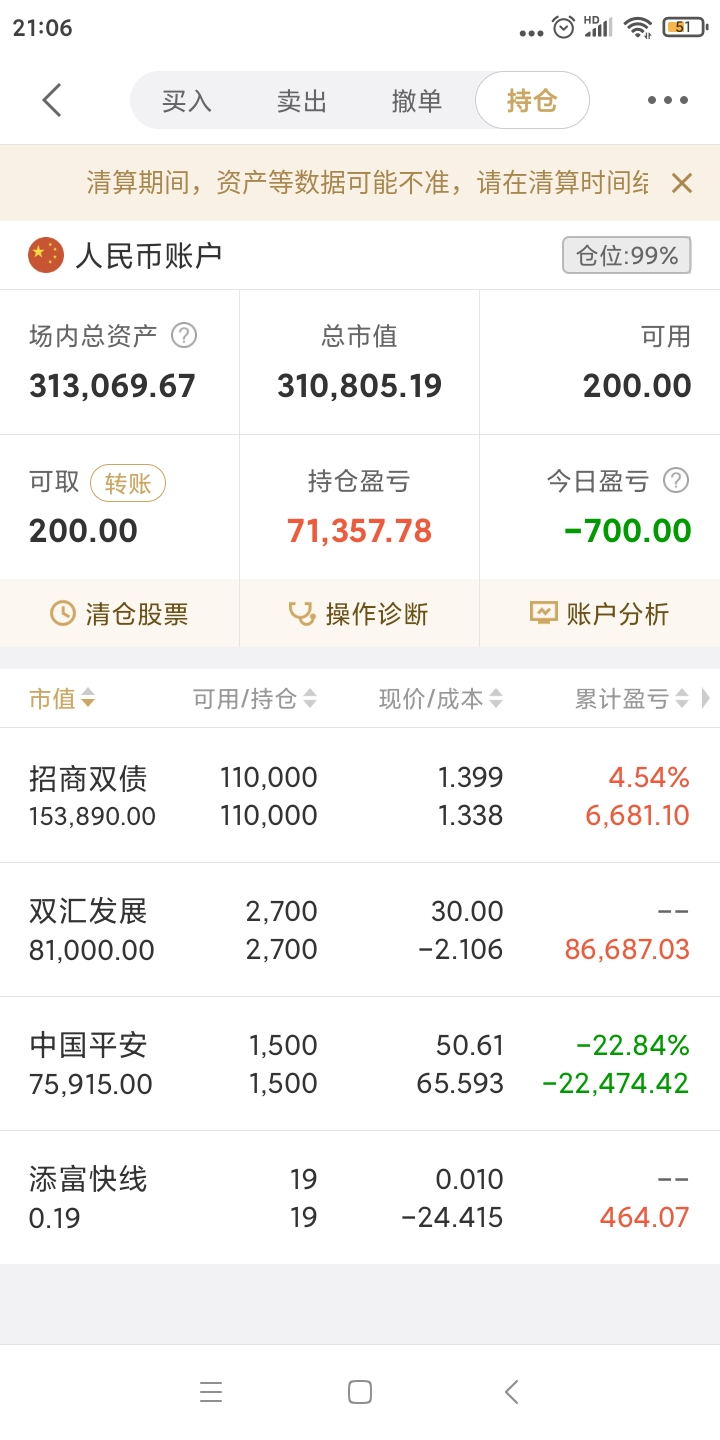Tap the 仓位:99% badge
This screenshot has width=720, height=1440.
click(x=627, y=256)
